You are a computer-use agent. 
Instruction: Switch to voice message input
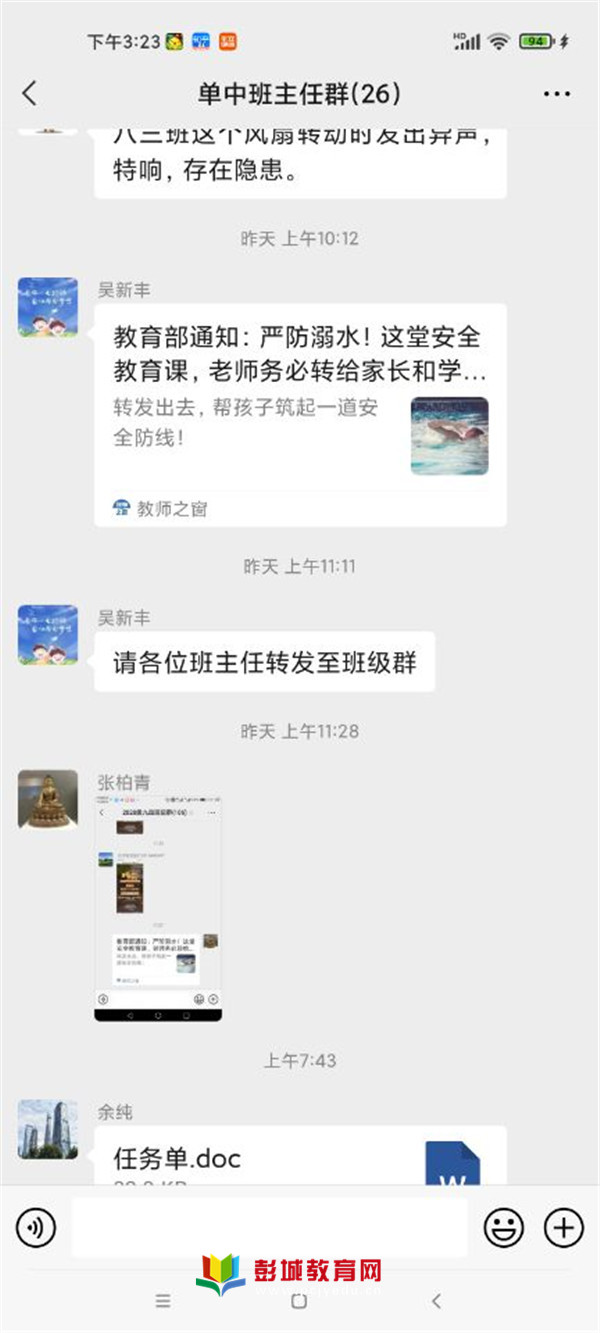coord(36,1227)
